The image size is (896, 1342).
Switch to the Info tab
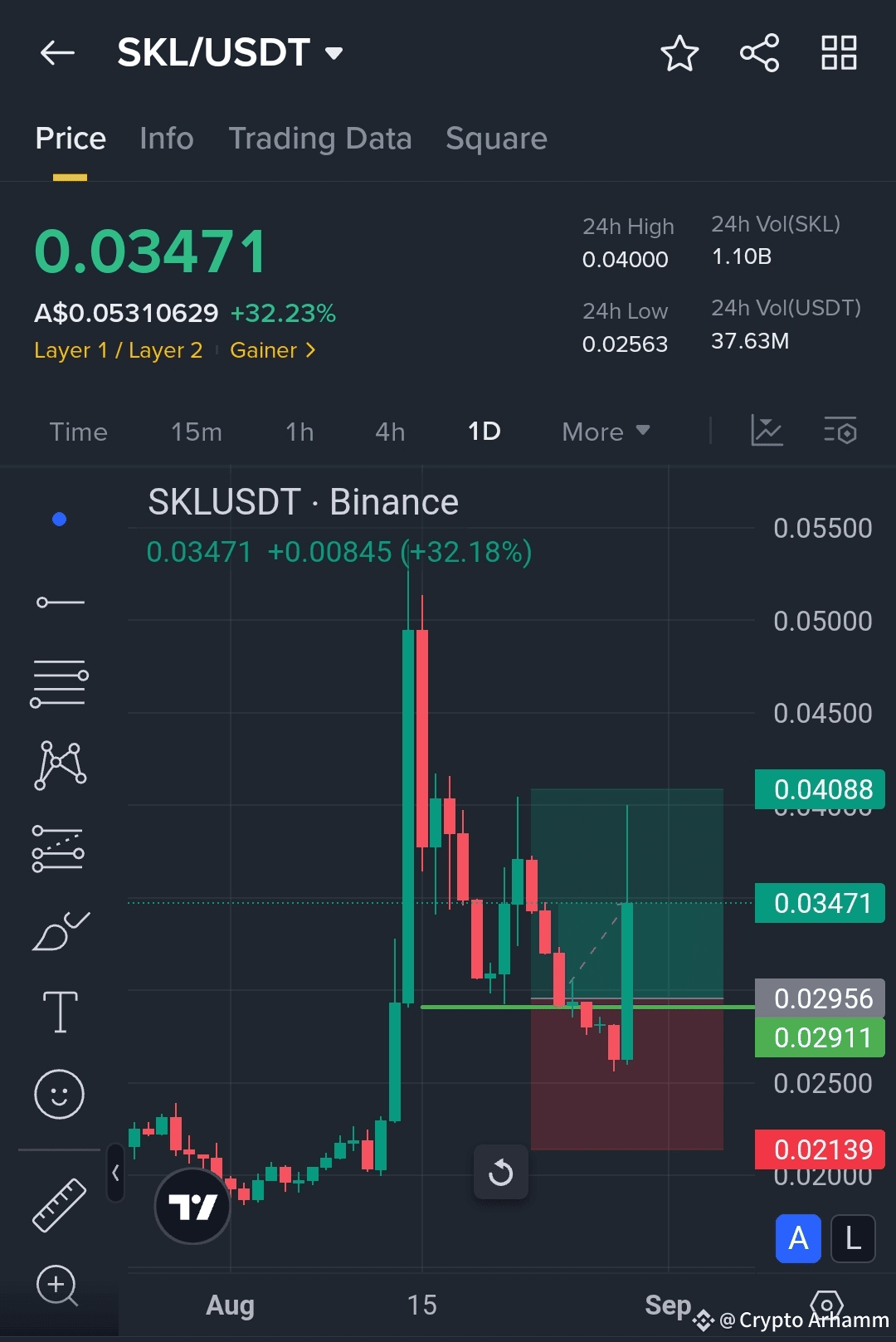pyautogui.click(x=166, y=139)
